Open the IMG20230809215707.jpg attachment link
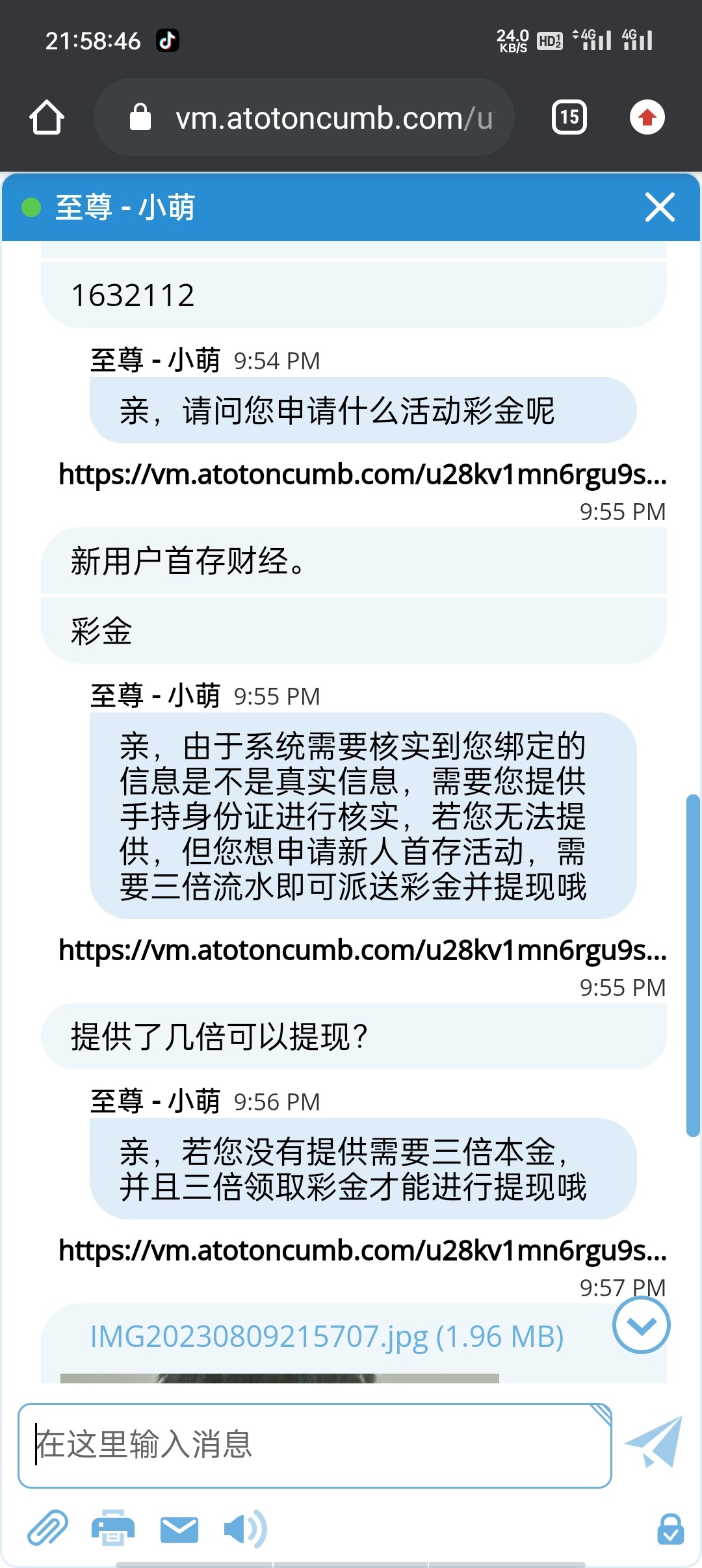Viewport: 702px width, 1568px height. pyautogui.click(x=326, y=1337)
